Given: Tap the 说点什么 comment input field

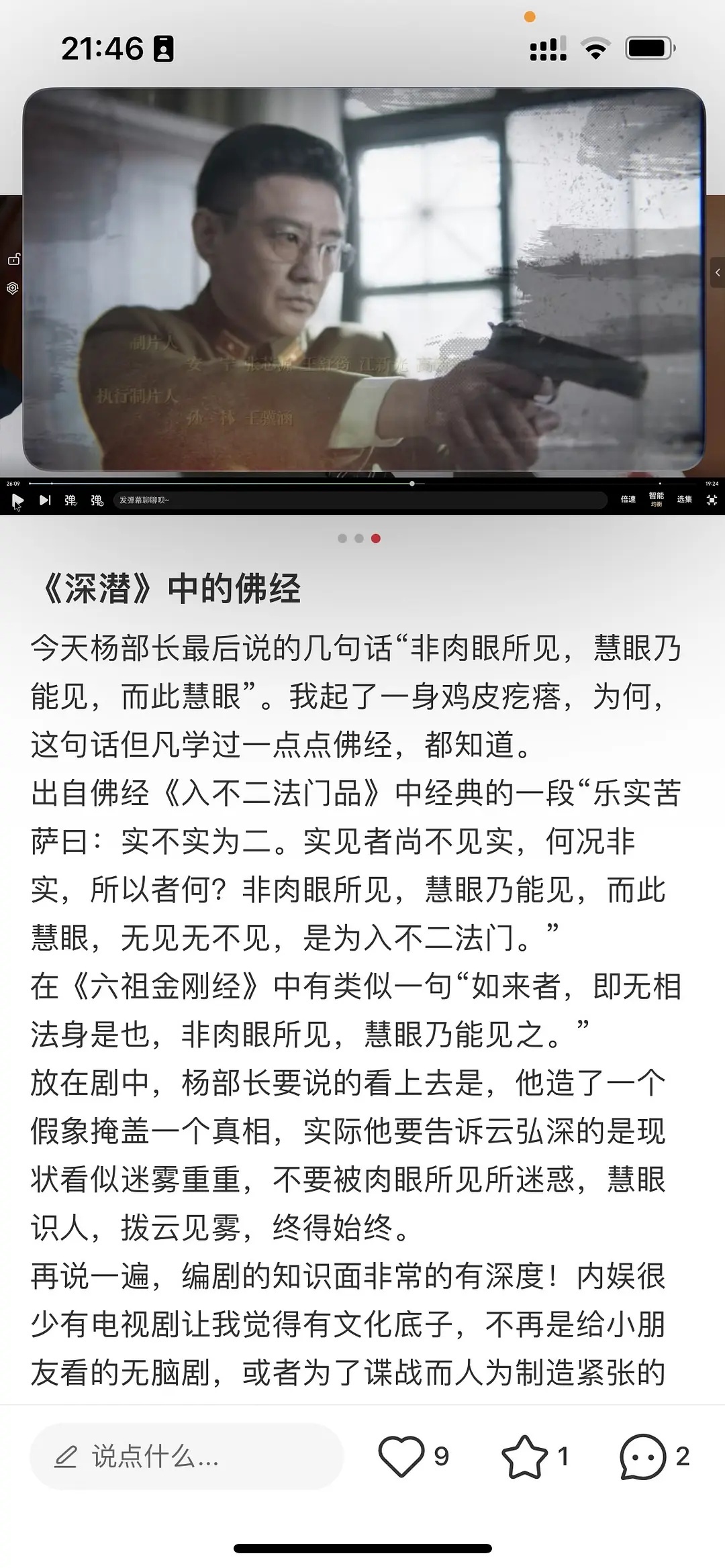Looking at the screenshot, I should [x=186, y=1457].
